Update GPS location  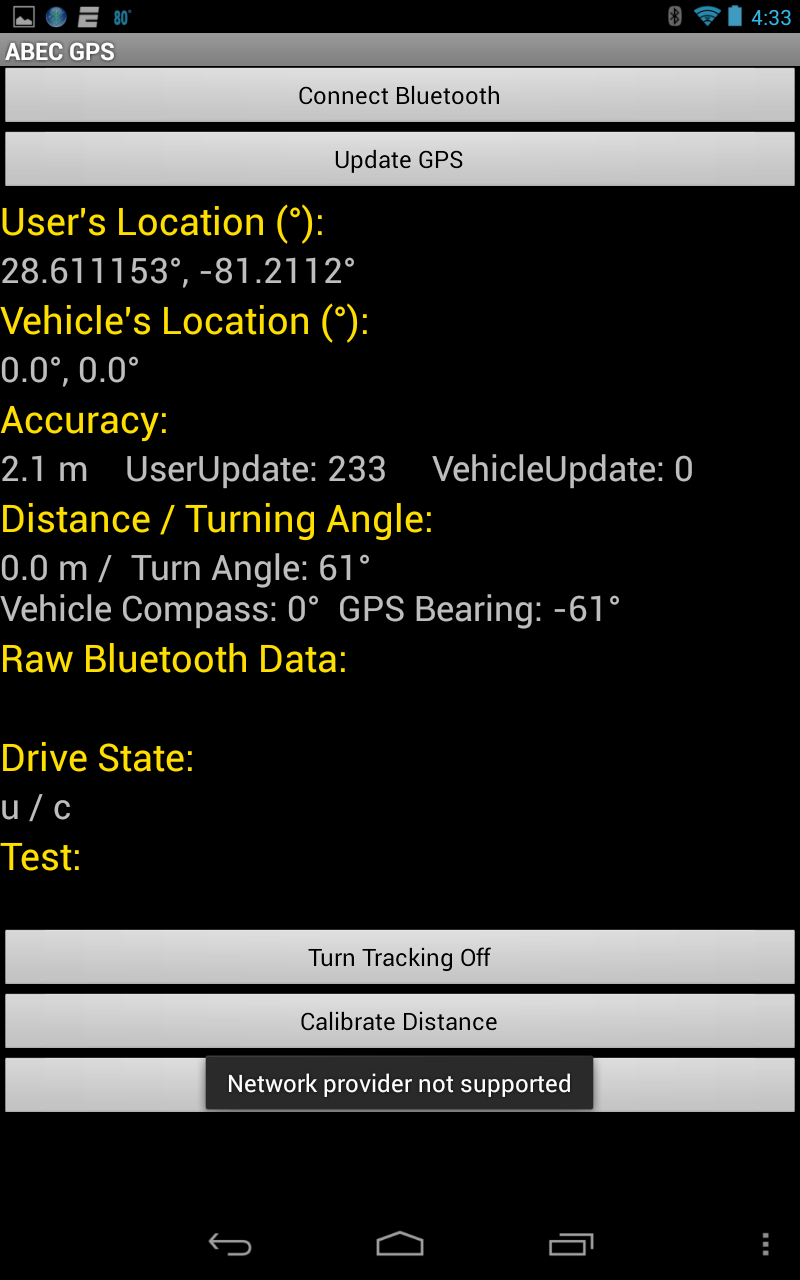click(399, 160)
